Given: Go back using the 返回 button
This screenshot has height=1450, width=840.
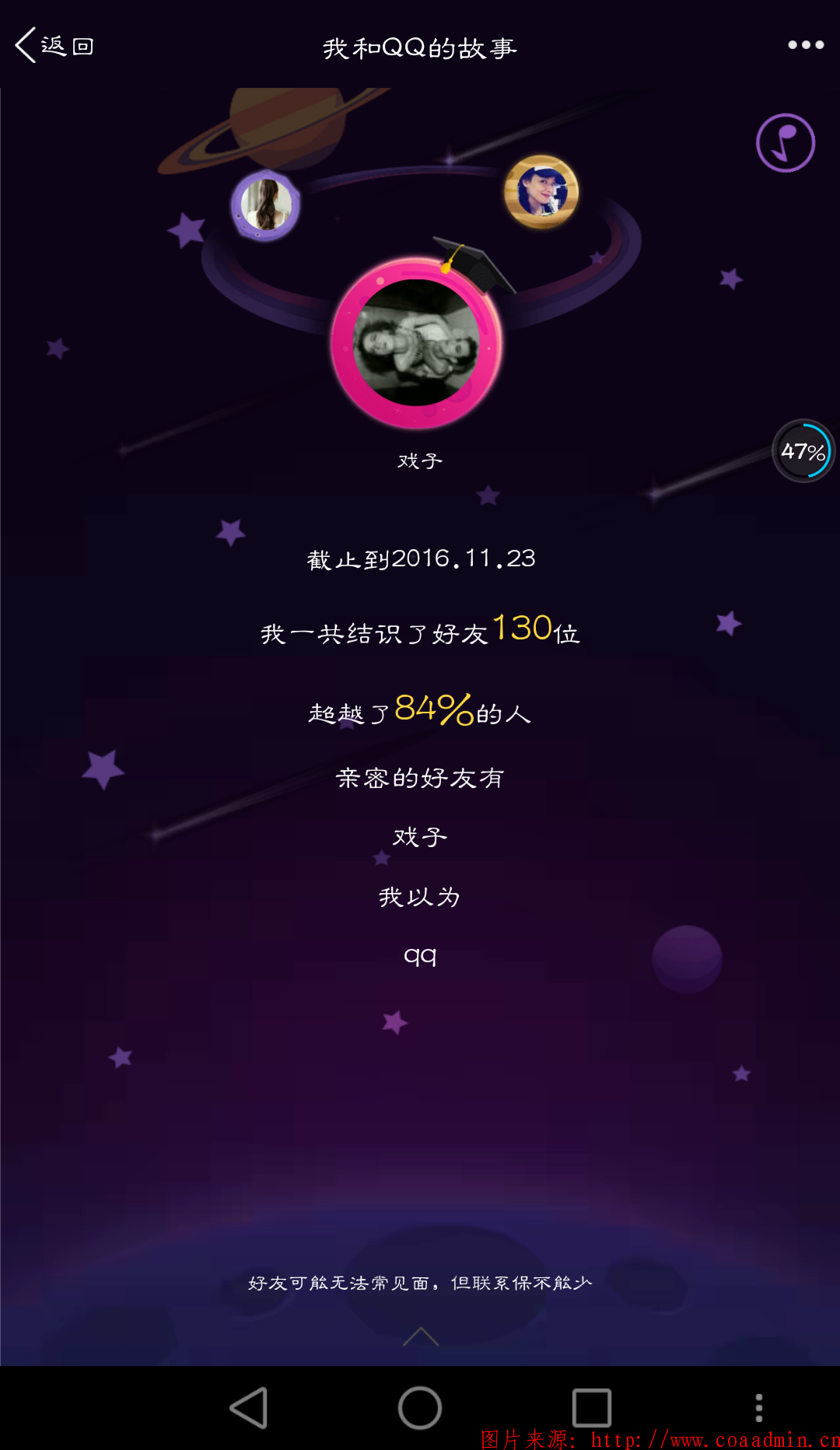Looking at the screenshot, I should point(54,46).
